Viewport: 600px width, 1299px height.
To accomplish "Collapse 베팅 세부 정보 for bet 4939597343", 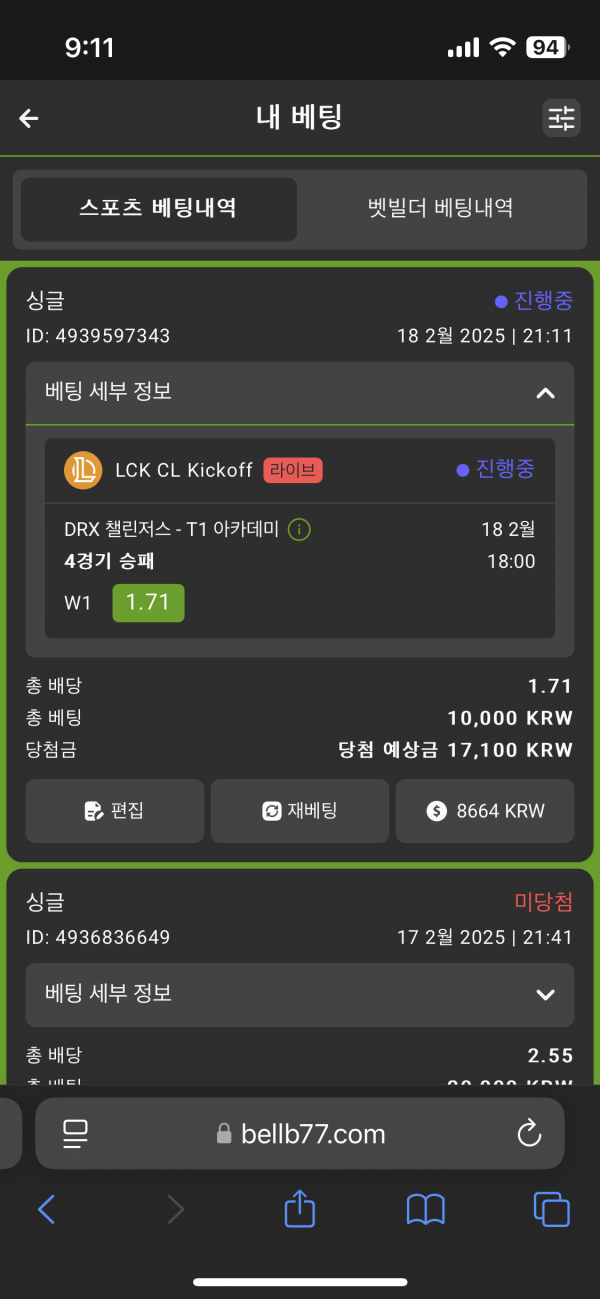I will (x=545, y=393).
